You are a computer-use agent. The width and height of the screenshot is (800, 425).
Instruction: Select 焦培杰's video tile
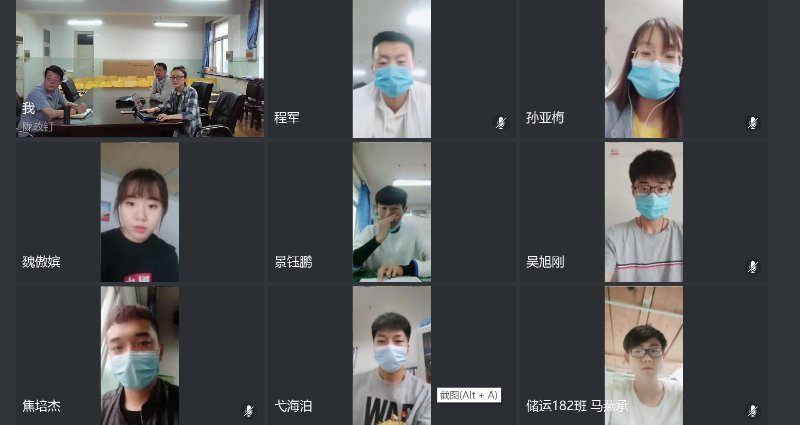pyautogui.click(x=140, y=355)
